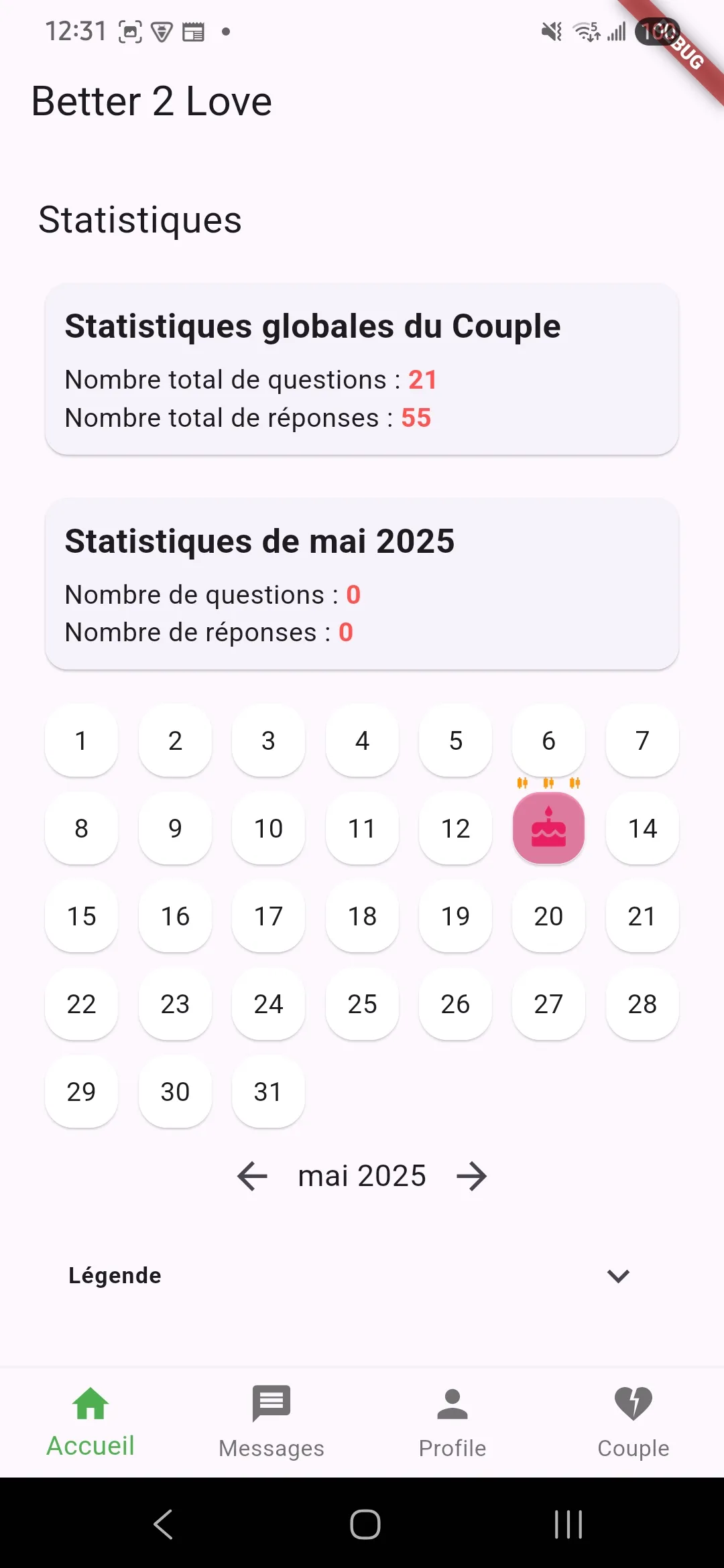The height and width of the screenshot is (1568, 724).
Task: Go back with the system back button
Action: (163, 1524)
